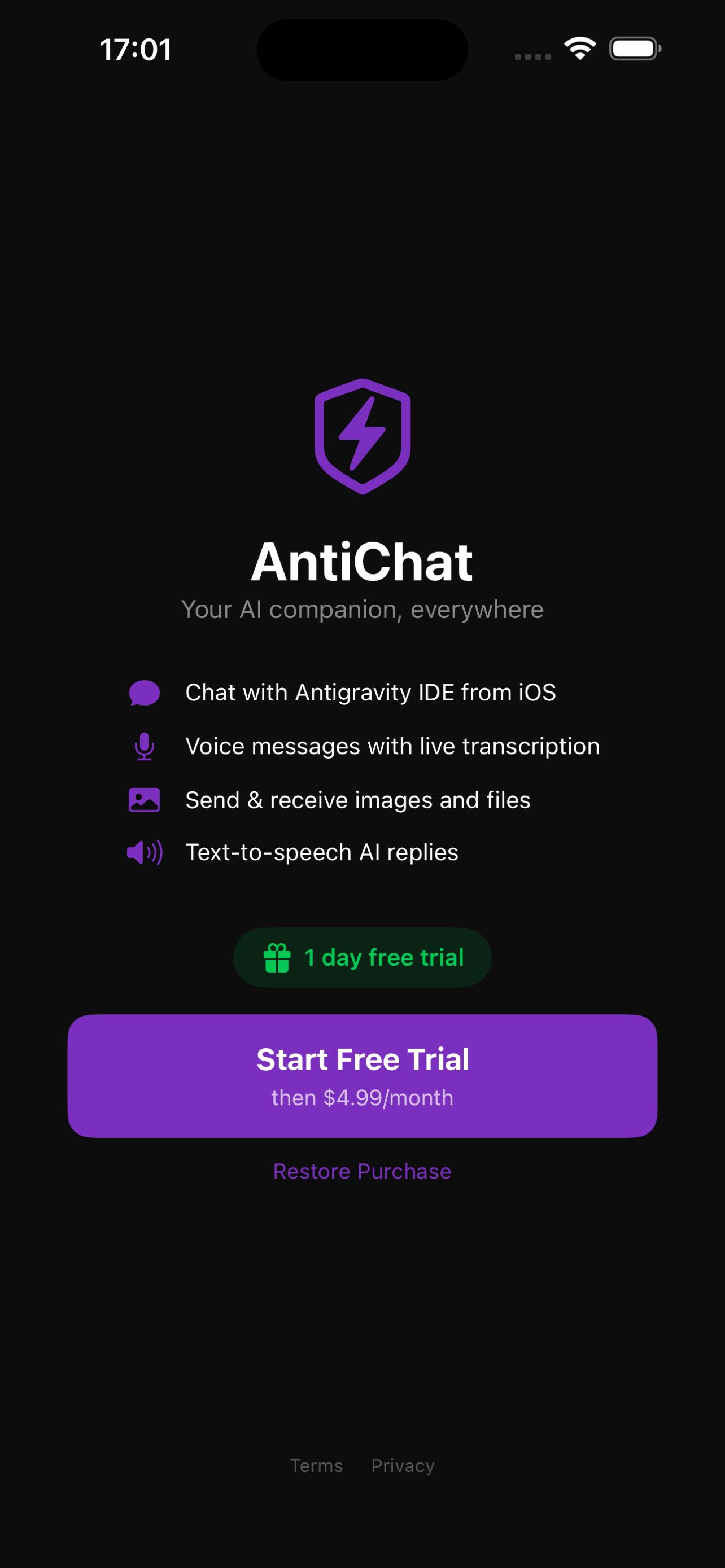Viewport: 725px width, 1568px height.
Task: Tap the Wi-Fi indicator in status bar
Action: (x=579, y=50)
